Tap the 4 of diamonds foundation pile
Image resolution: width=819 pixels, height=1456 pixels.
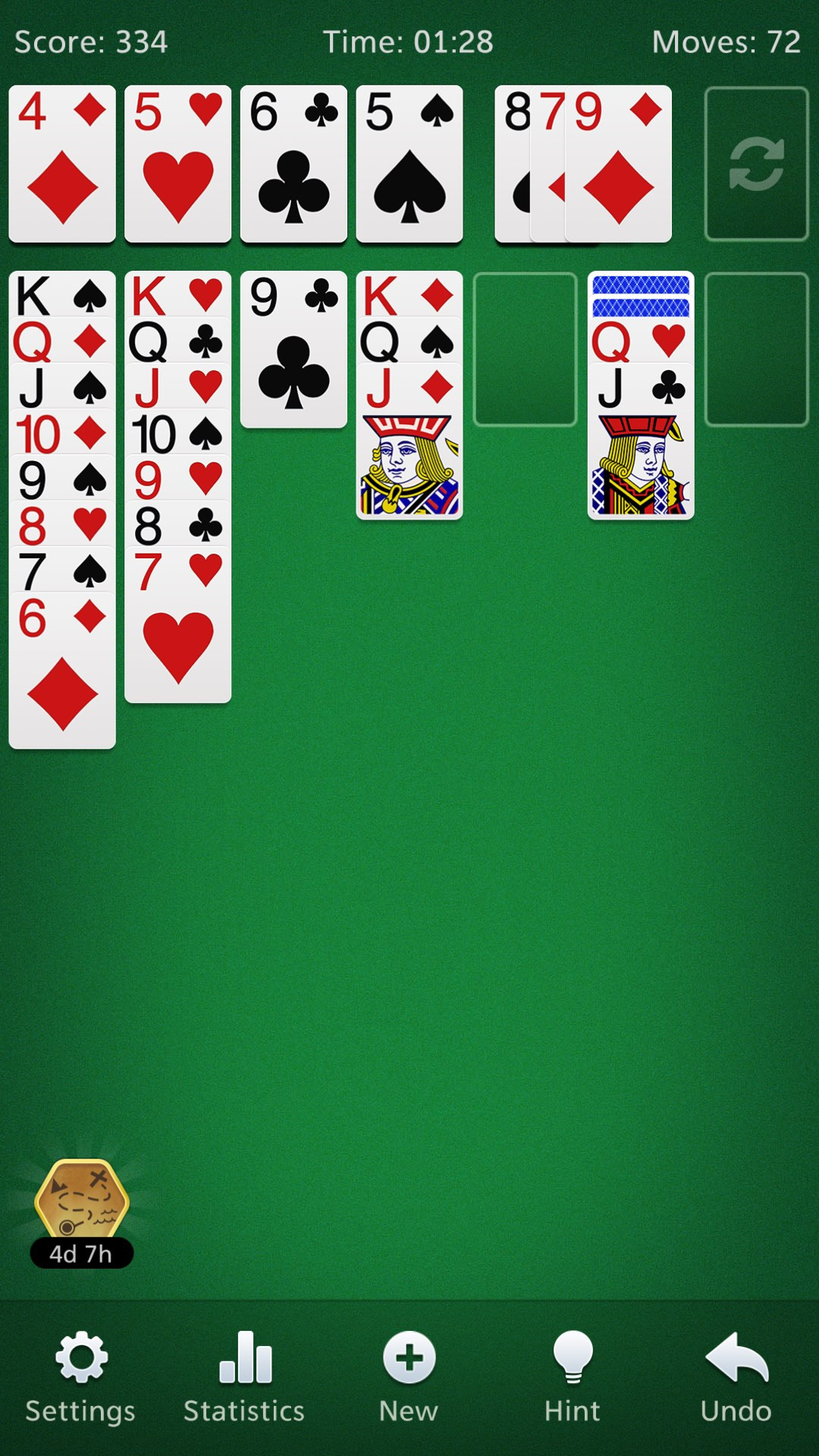point(62,164)
